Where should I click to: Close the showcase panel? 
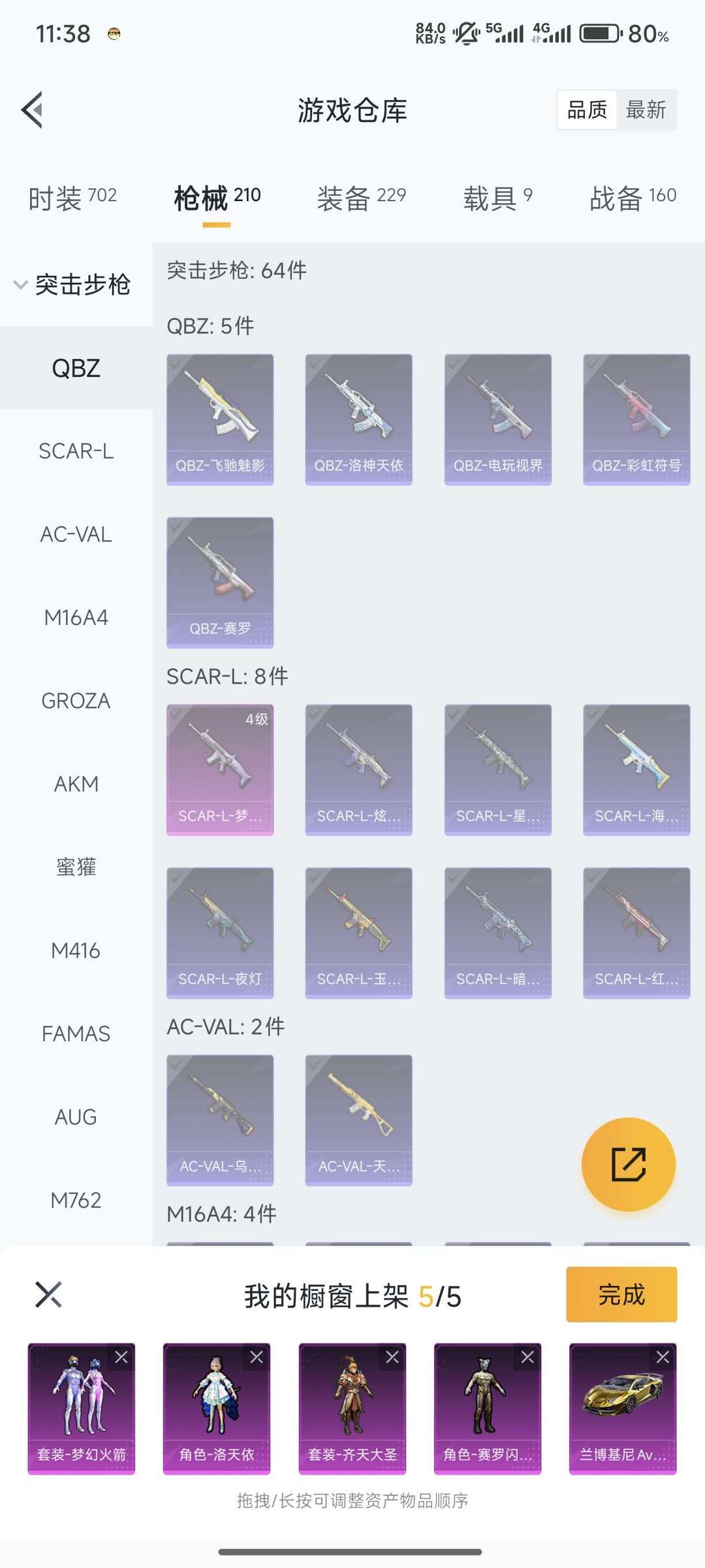(x=48, y=1294)
